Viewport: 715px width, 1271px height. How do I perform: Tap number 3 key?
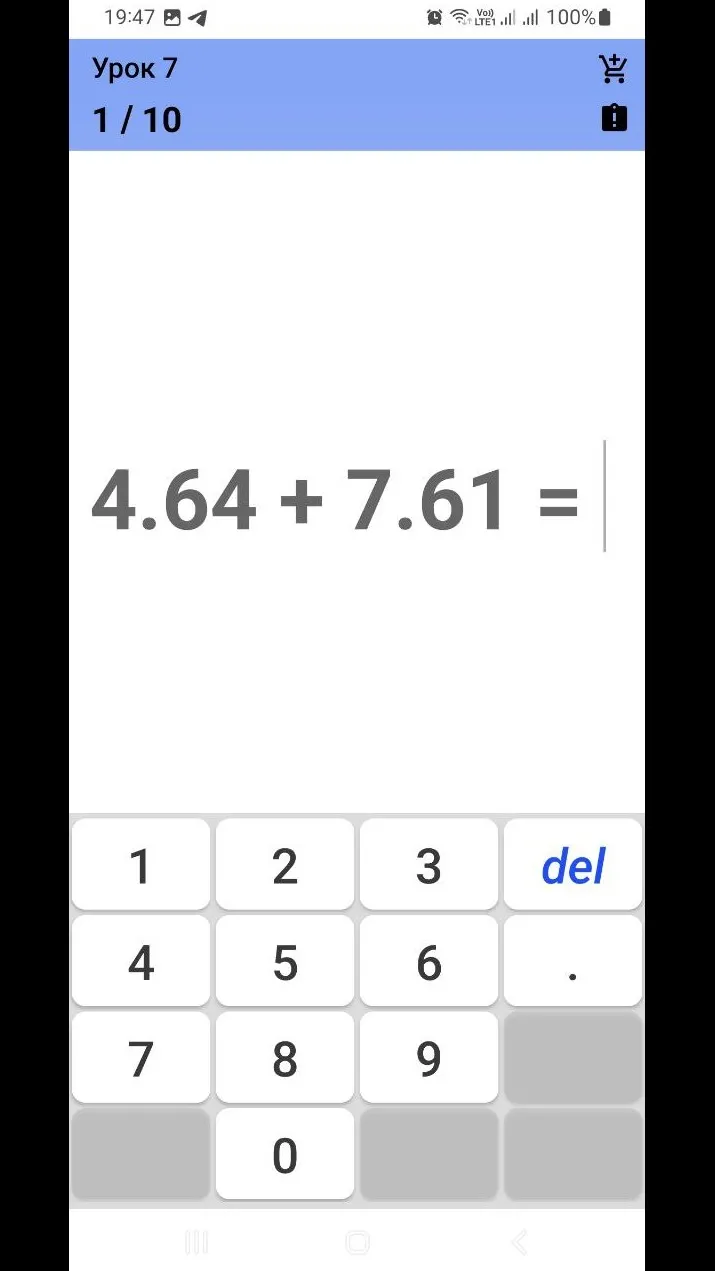pyautogui.click(x=429, y=865)
